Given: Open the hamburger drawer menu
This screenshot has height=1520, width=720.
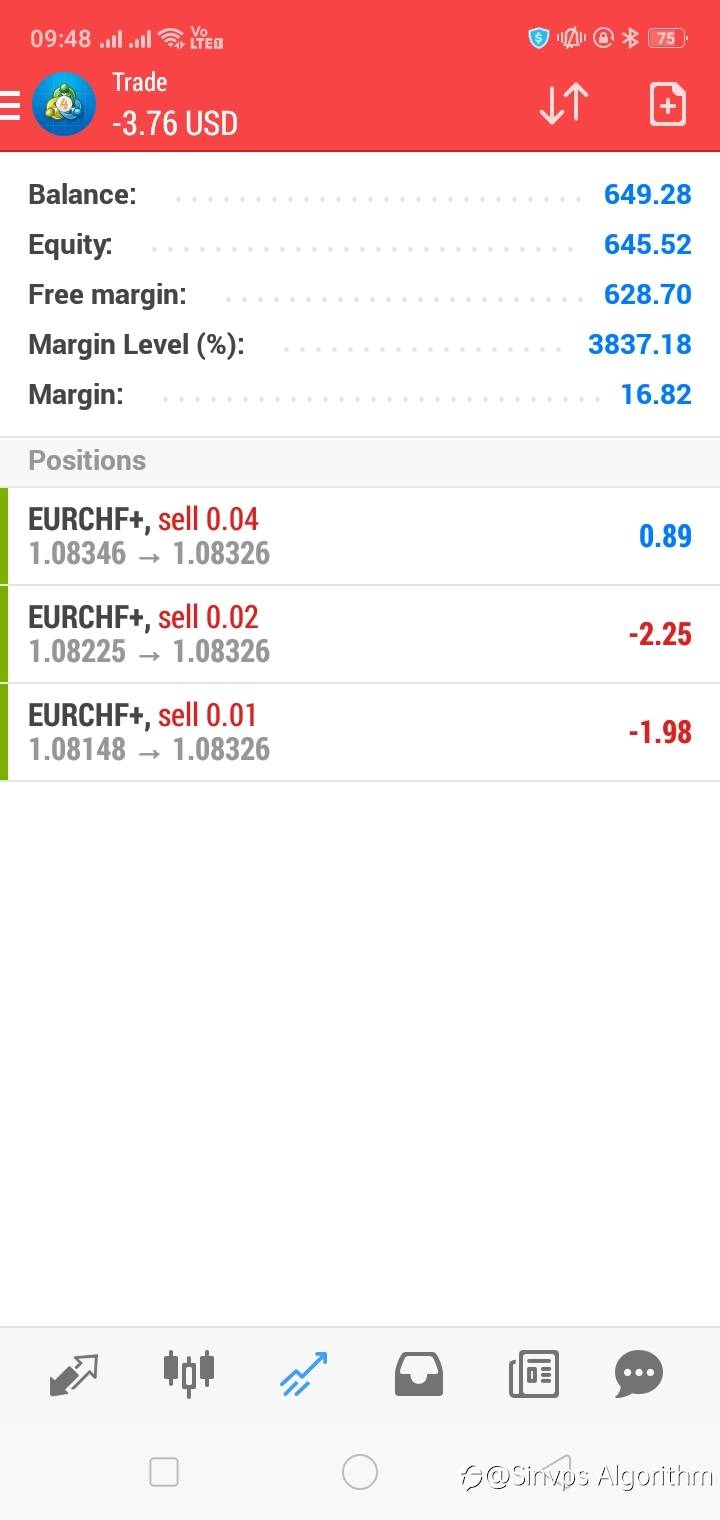Looking at the screenshot, I should (x=9, y=105).
